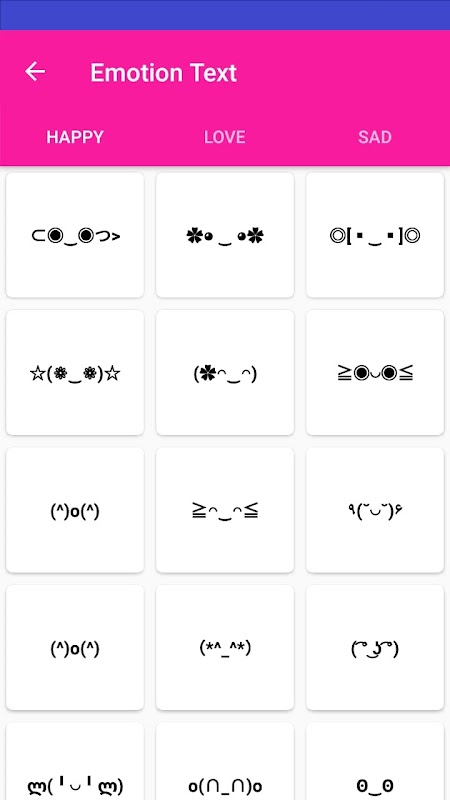The width and height of the screenshot is (450, 800).
Task: Go back using the arrow icon
Action: pos(35,71)
